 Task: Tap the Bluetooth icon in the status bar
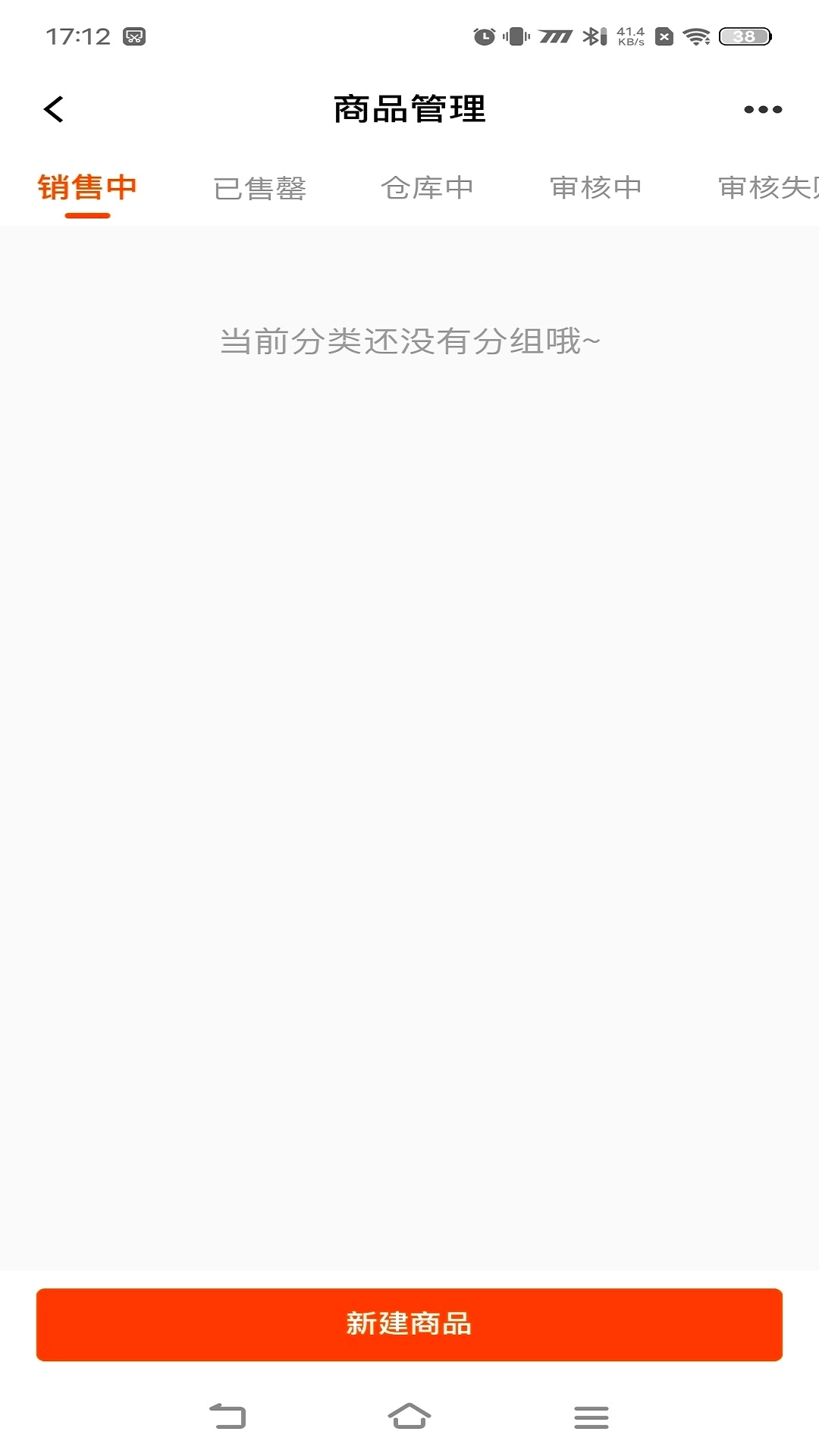coord(595,33)
